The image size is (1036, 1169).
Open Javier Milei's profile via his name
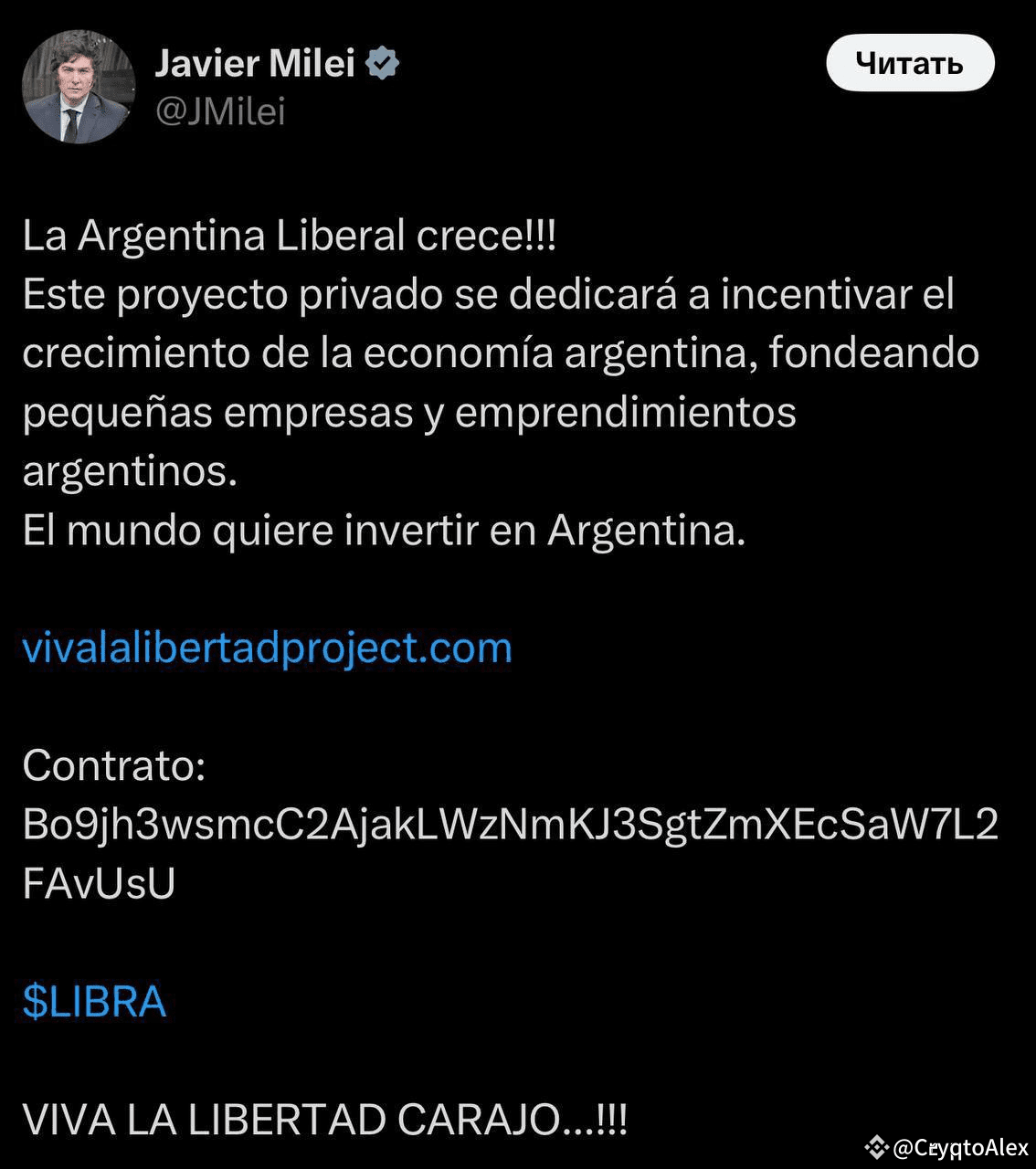pos(256,62)
